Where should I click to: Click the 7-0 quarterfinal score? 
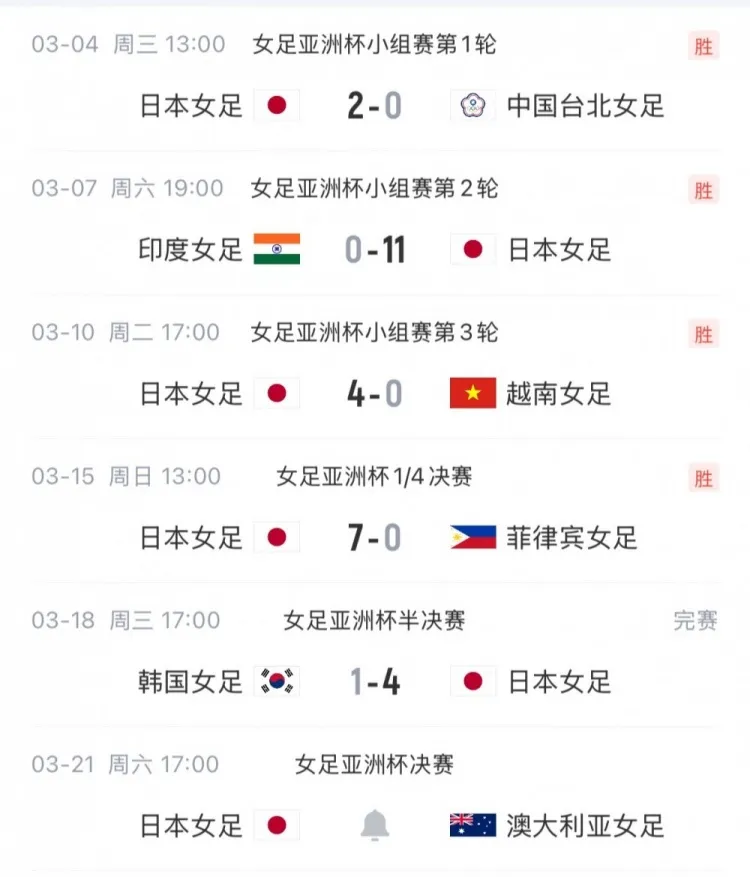pyautogui.click(x=373, y=537)
